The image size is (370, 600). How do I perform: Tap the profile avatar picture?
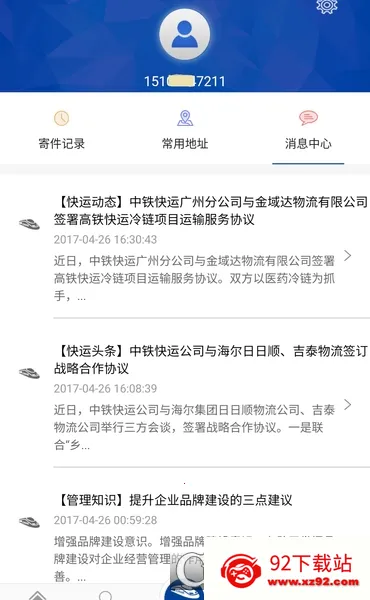click(x=185, y=34)
